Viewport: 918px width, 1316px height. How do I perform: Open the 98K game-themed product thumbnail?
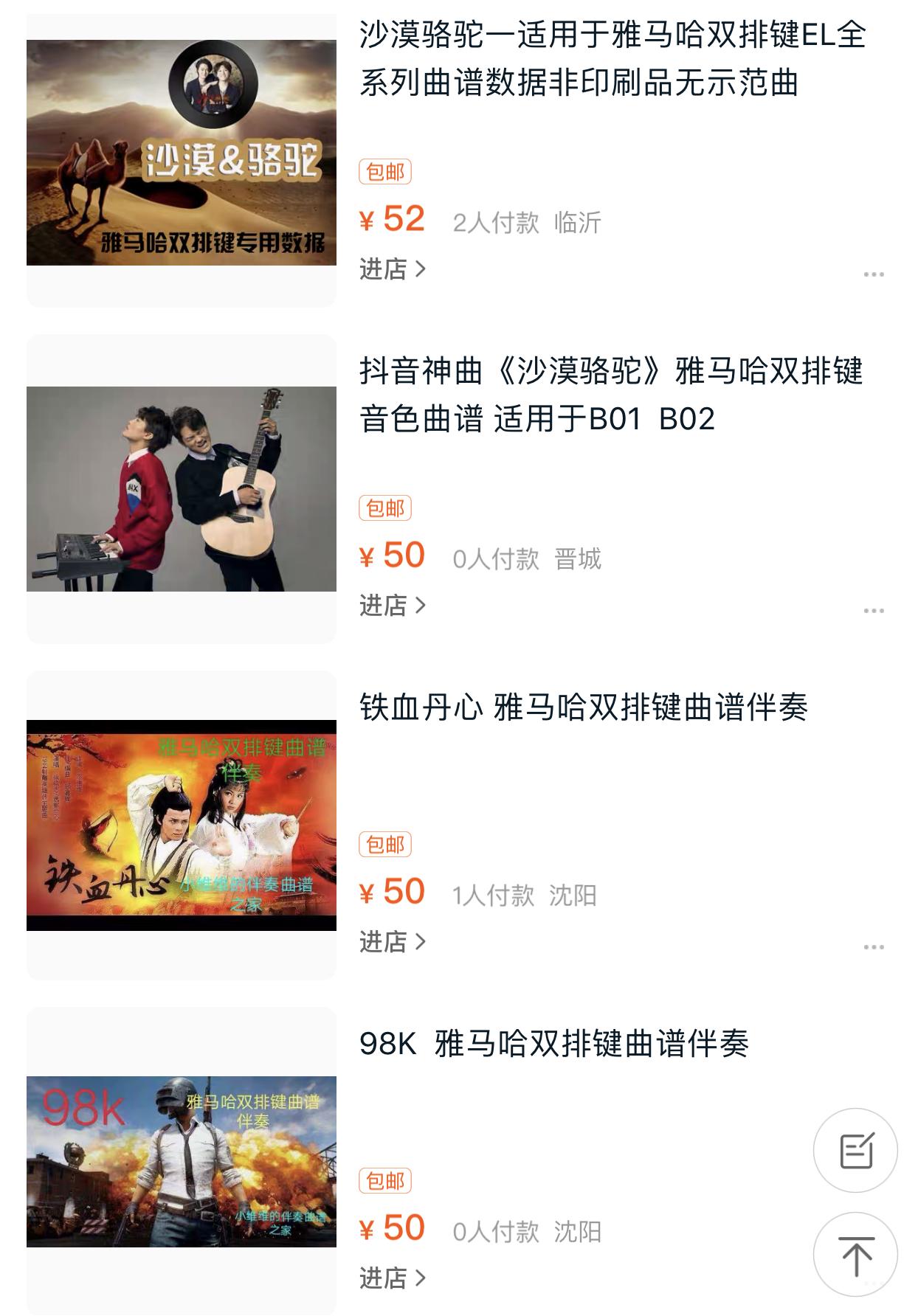[182, 1162]
